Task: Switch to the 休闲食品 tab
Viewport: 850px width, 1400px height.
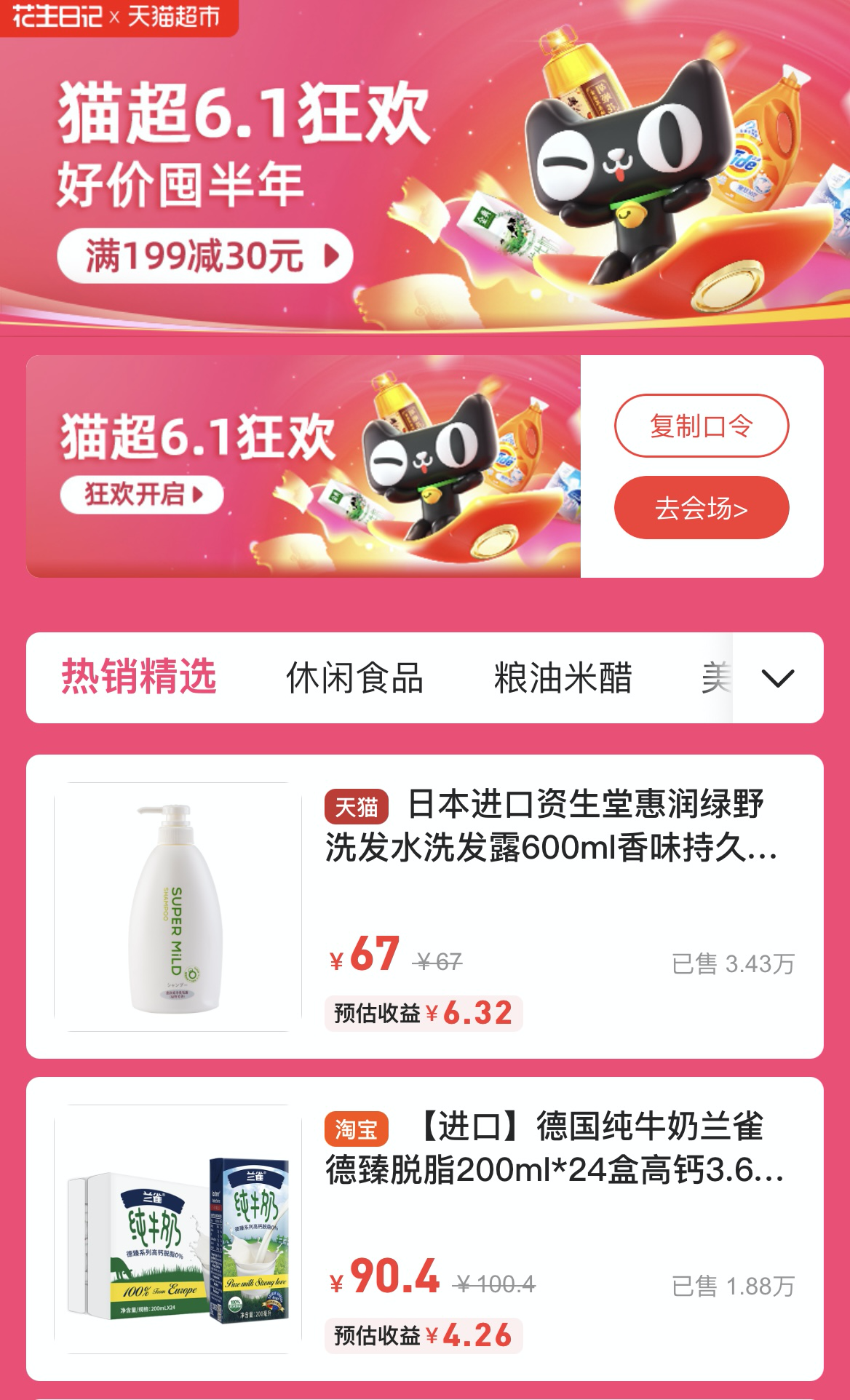Action: pos(354,677)
